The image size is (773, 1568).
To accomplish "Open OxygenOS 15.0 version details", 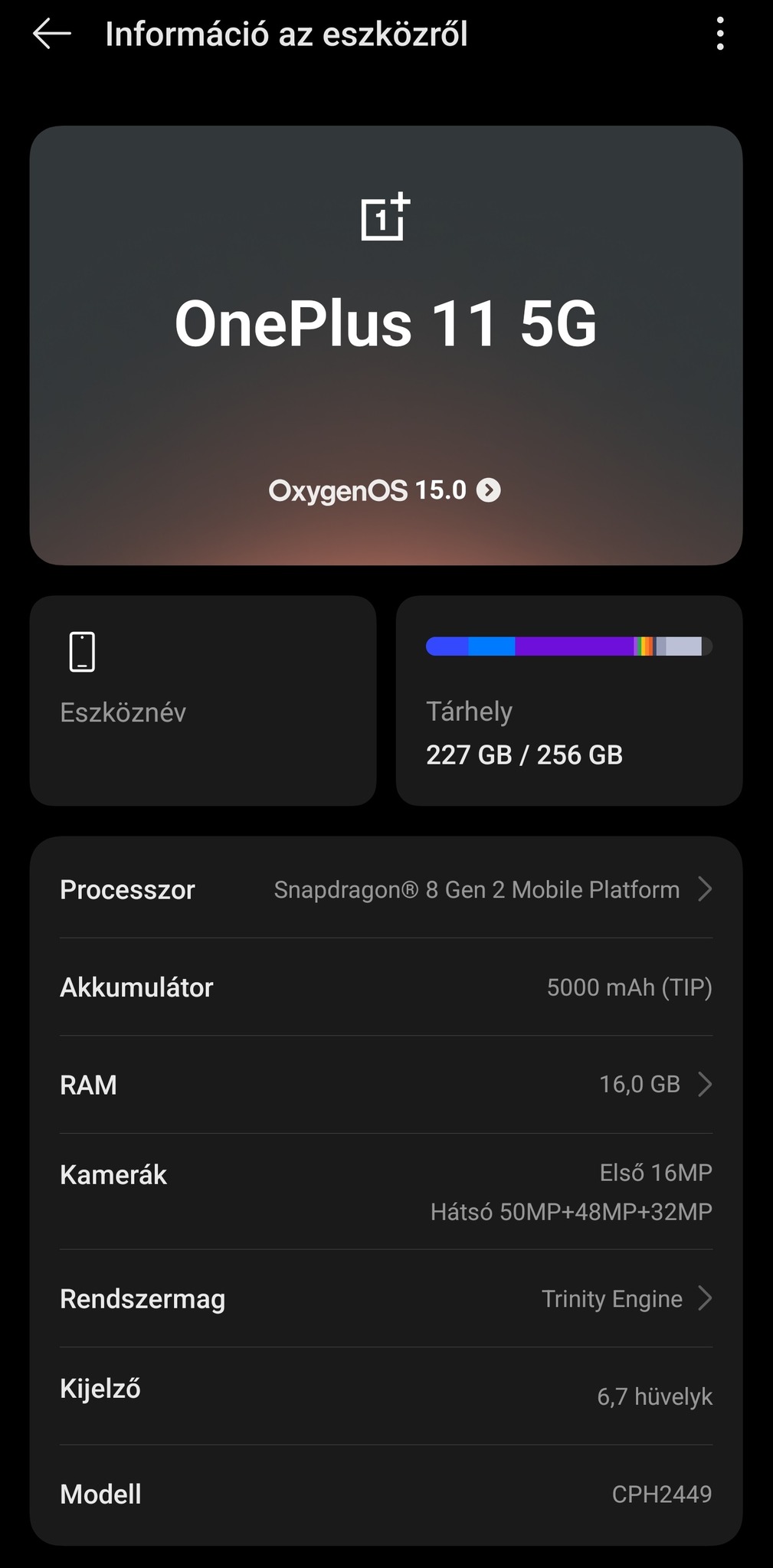I will (x=385, y=490).
